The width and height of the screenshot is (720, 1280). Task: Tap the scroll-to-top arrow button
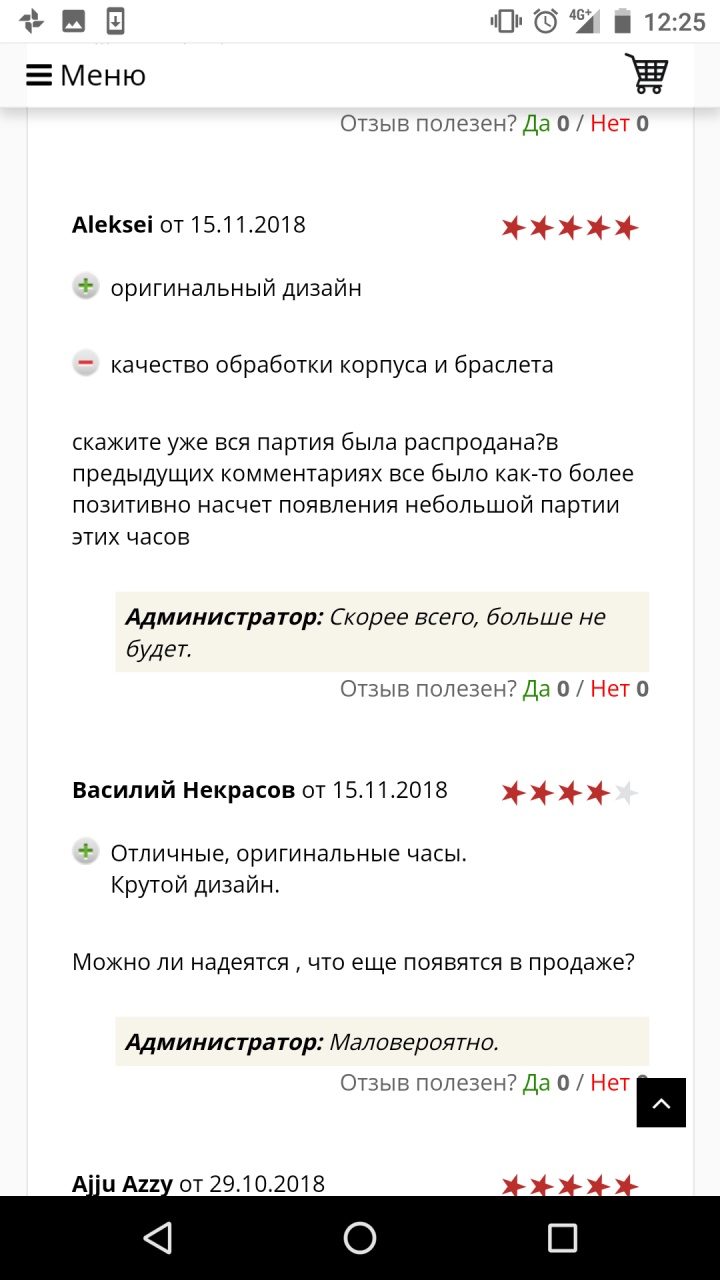point(661,1103)
